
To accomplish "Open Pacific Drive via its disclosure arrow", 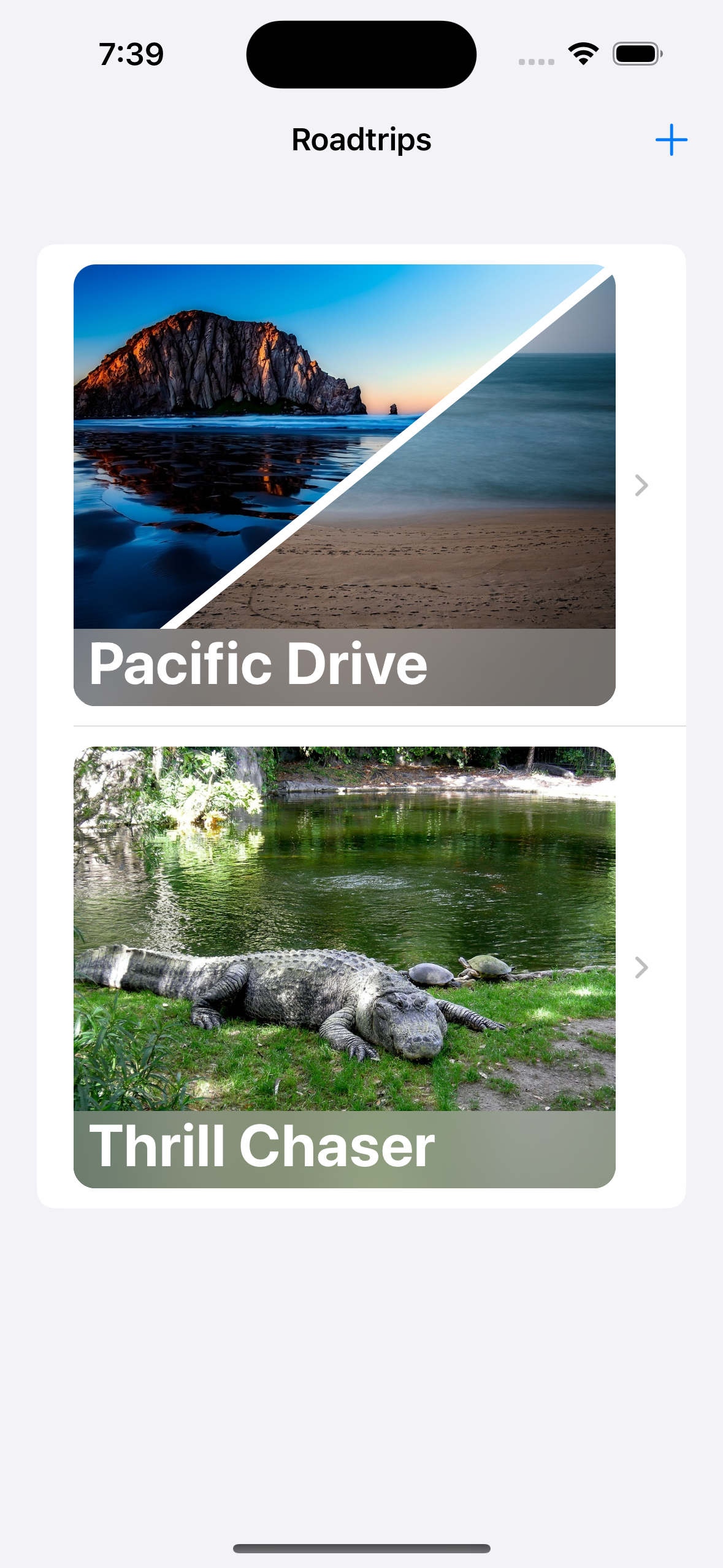I will tap(641, 485).
